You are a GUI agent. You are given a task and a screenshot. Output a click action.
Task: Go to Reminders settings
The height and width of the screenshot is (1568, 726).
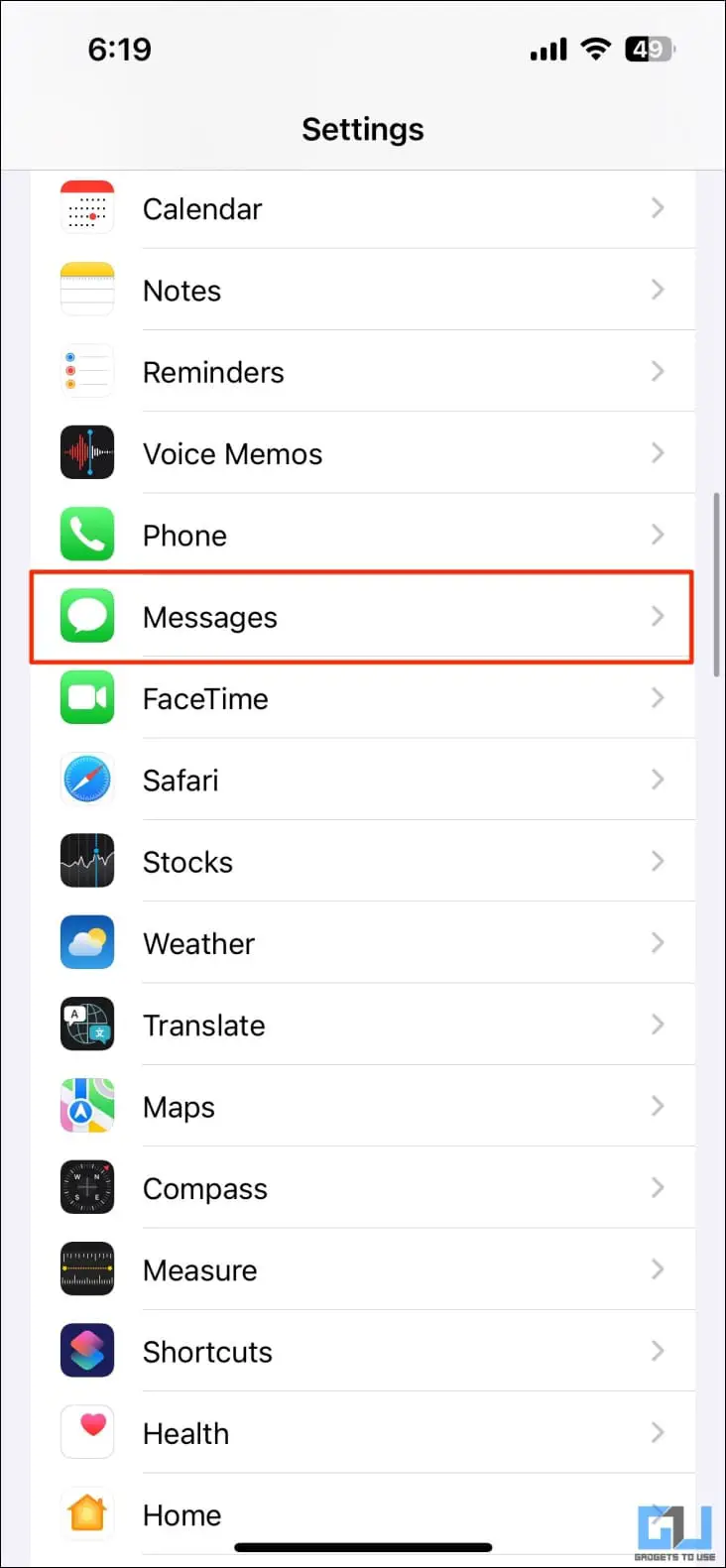(x=362, y=372)
